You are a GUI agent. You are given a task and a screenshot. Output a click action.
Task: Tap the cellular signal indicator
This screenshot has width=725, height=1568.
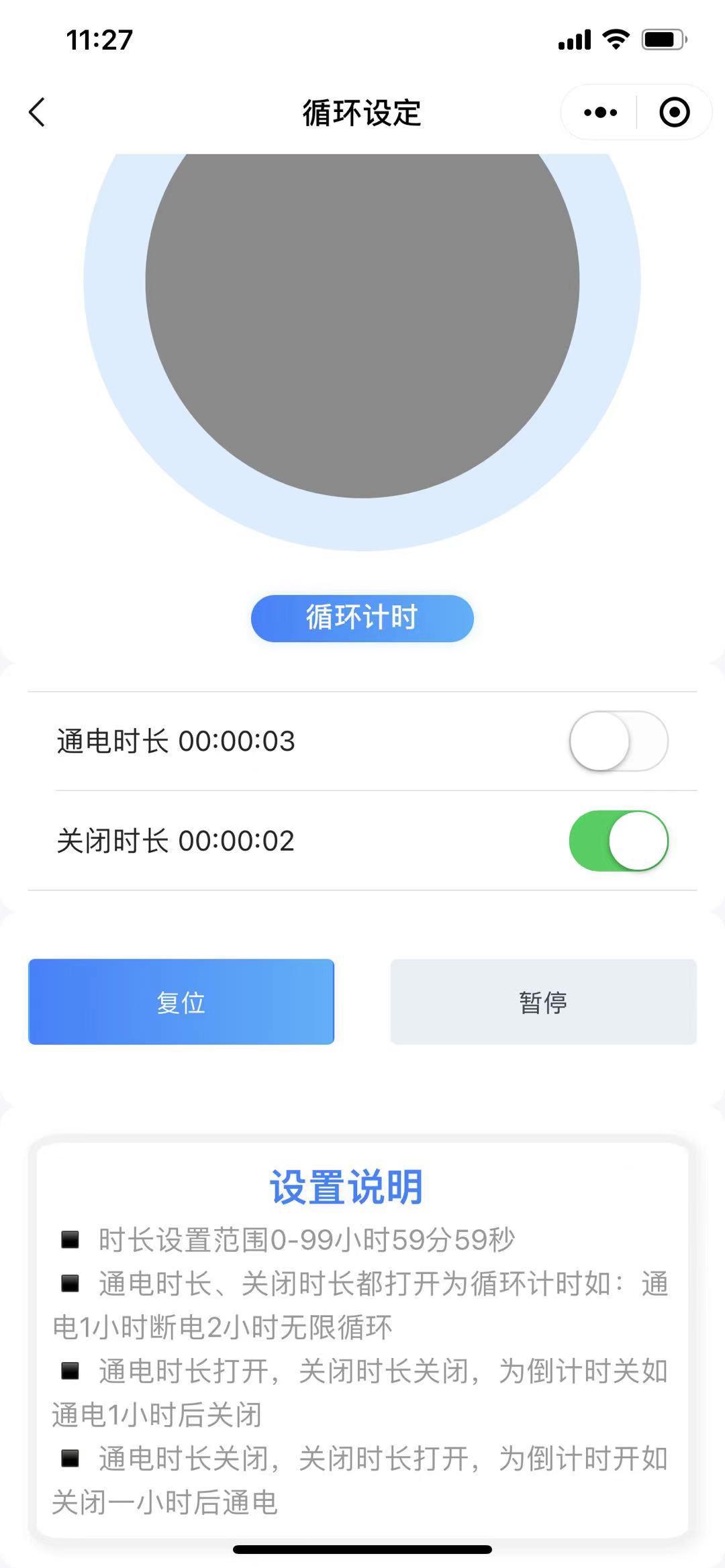tap(574, 42)
